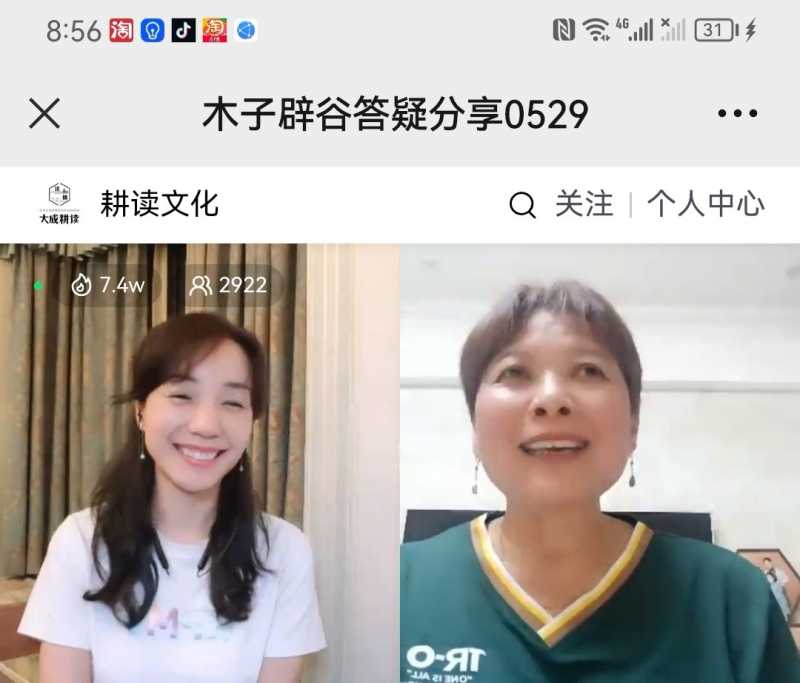This screenshot has height=683, width=800.
Task: Open the 耕读文化 channel profile
Action: pos(159,204)
